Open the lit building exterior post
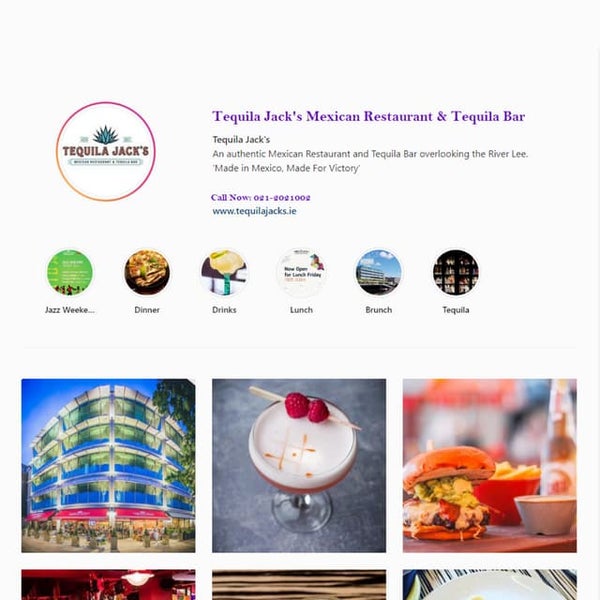This screenshot has width=600, height=600. [108, 465]
